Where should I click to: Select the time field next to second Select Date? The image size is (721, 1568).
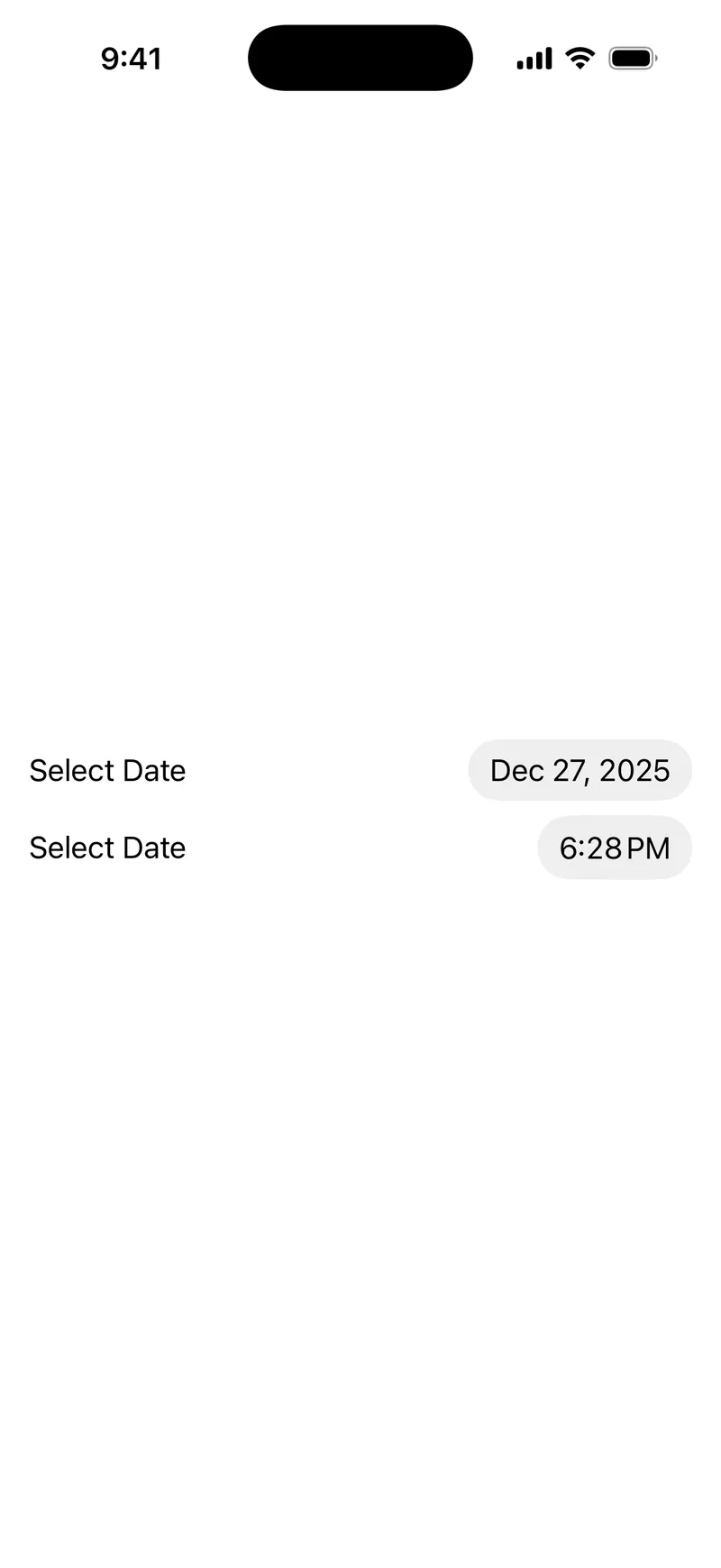(x=615, y=848)
